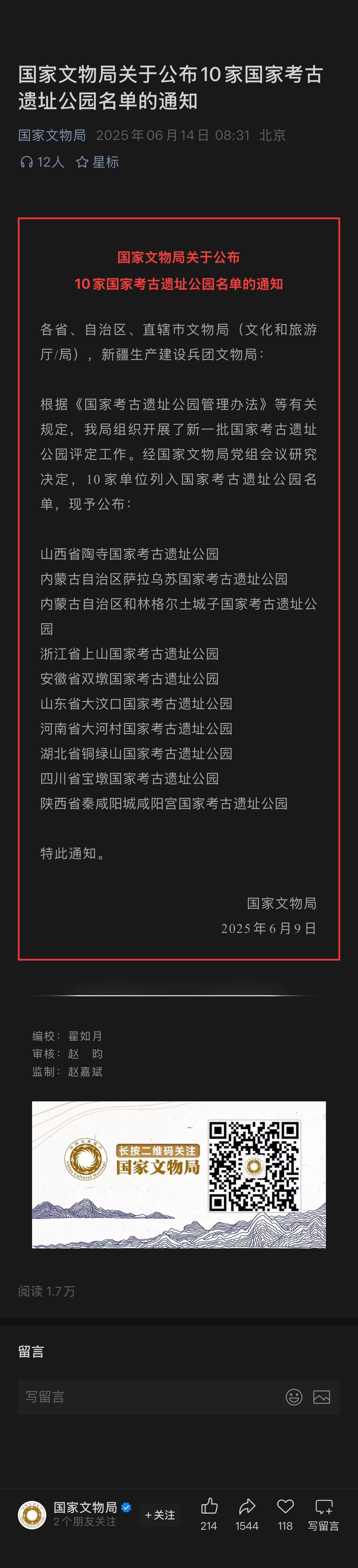358x1568 pixels.
Task: Attach an image to the comment
Action: click(x=321, y=1397)
